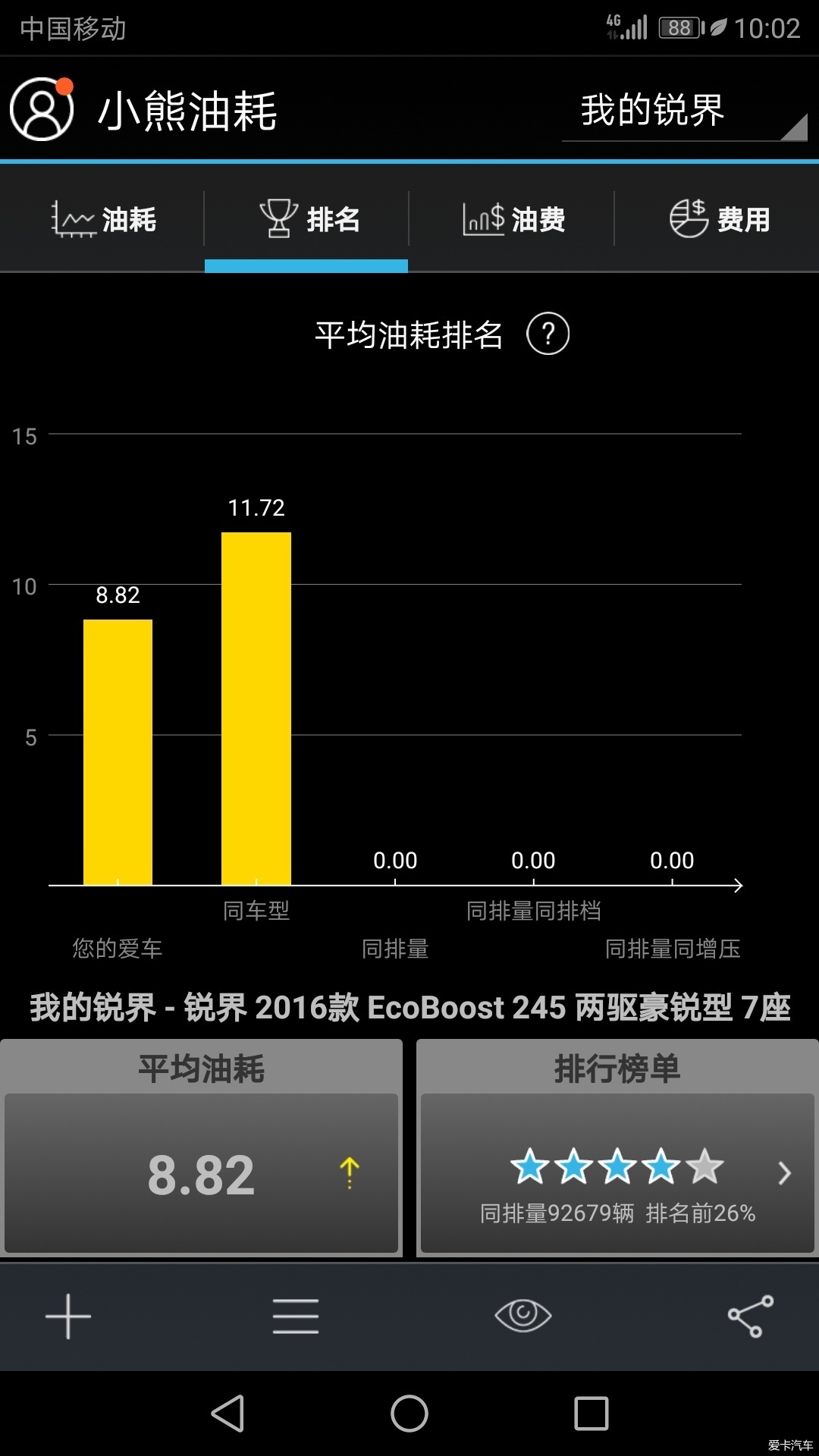The width and height of the screenshot is (819, 1456).
Task: Open the user profile avatar
Action: pyautogui.click(x=42, y=108)
